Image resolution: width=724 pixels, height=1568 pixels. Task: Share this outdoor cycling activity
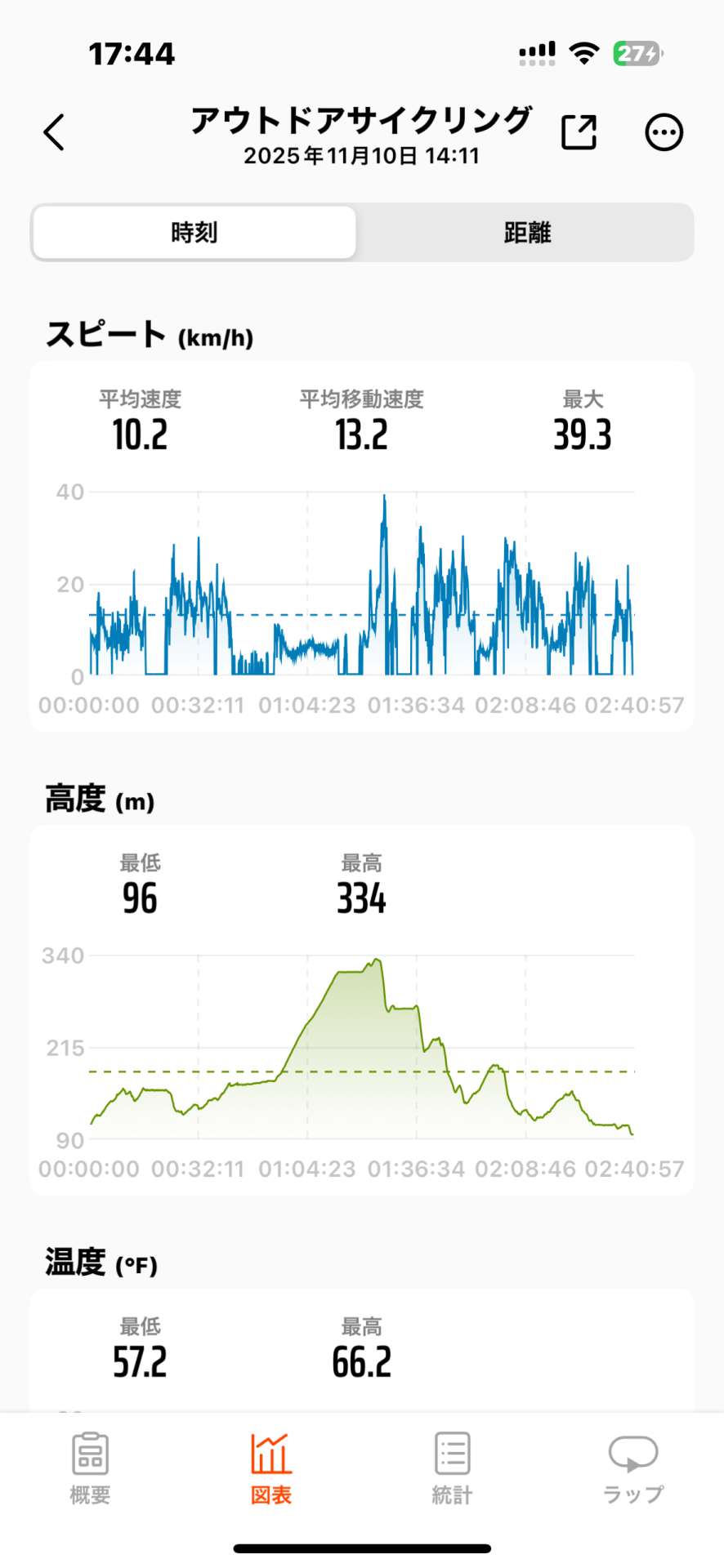point(579,132)
